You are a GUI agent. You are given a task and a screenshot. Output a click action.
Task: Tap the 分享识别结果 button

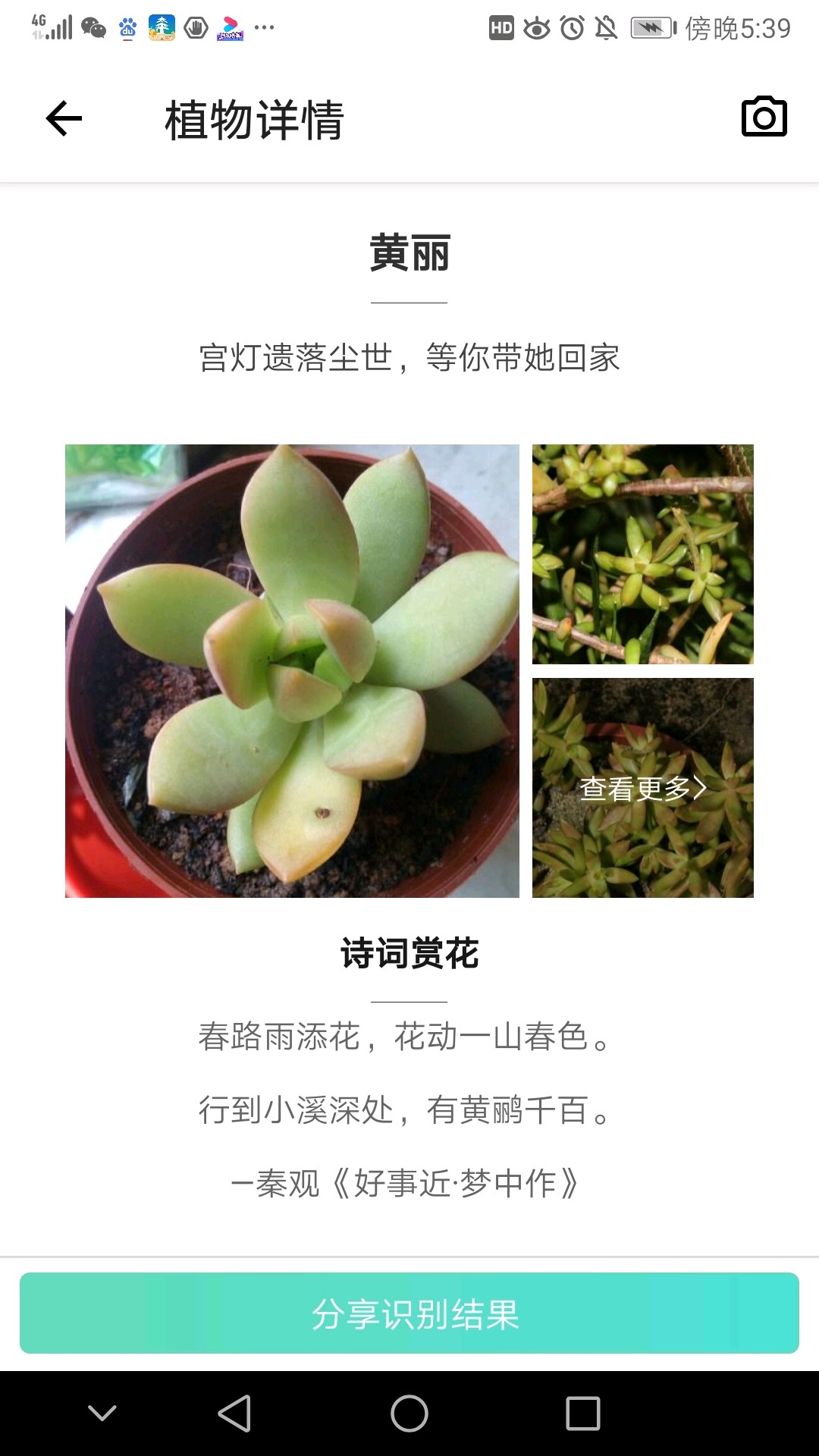click(x=409, y=1313)
